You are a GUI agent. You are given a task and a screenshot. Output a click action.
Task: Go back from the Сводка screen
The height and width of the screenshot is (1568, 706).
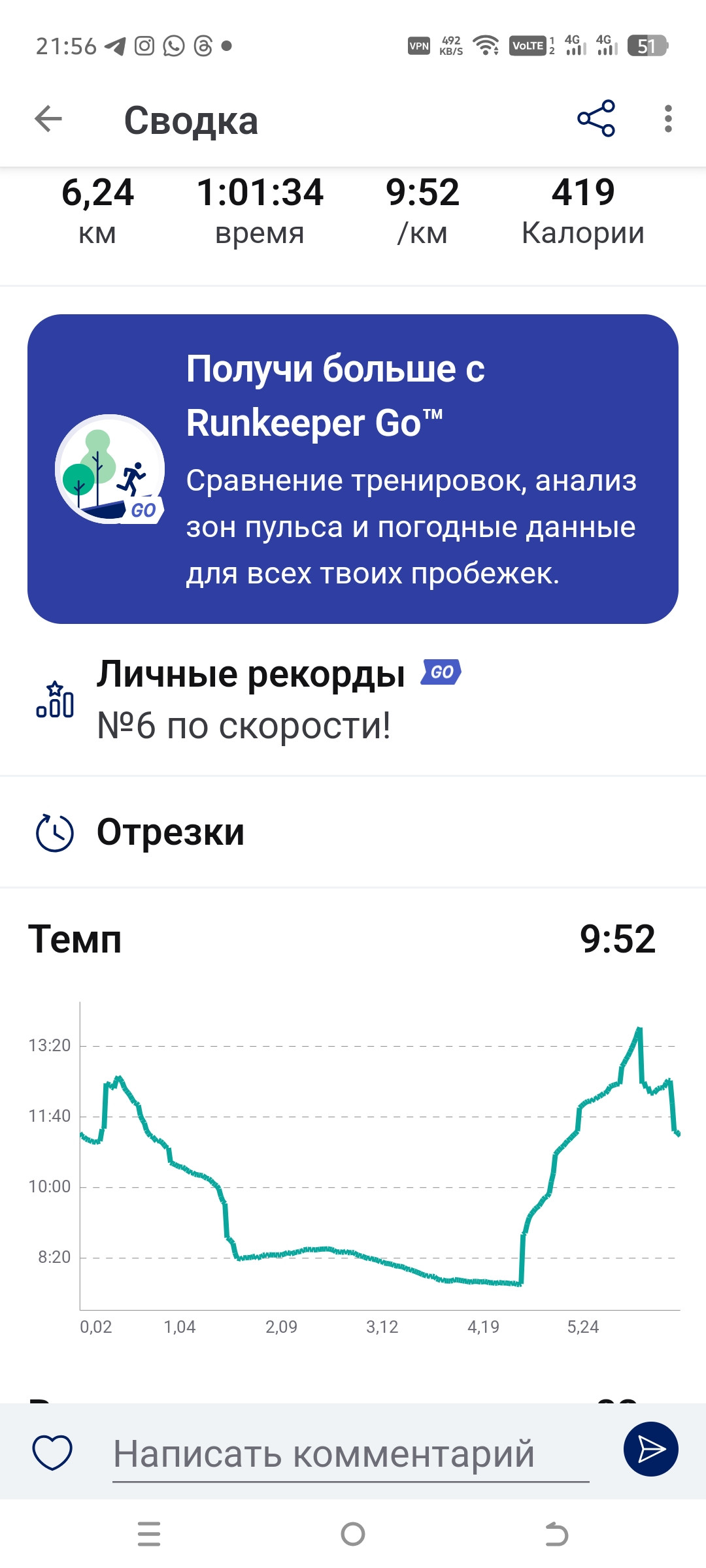pyautogui.click(x=48, y=119)
